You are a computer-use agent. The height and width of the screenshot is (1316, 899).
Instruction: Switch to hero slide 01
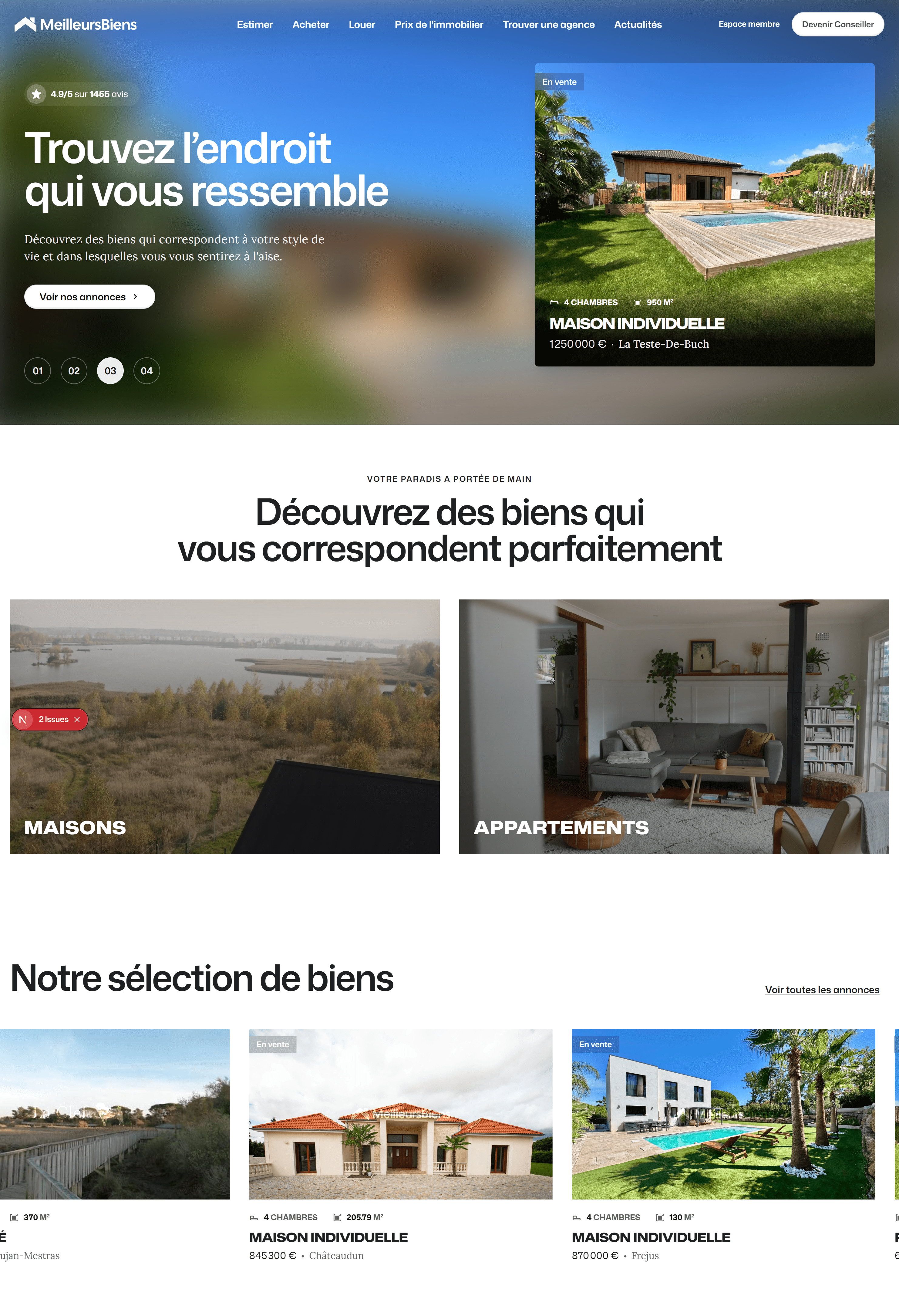[x=38, y=371]
